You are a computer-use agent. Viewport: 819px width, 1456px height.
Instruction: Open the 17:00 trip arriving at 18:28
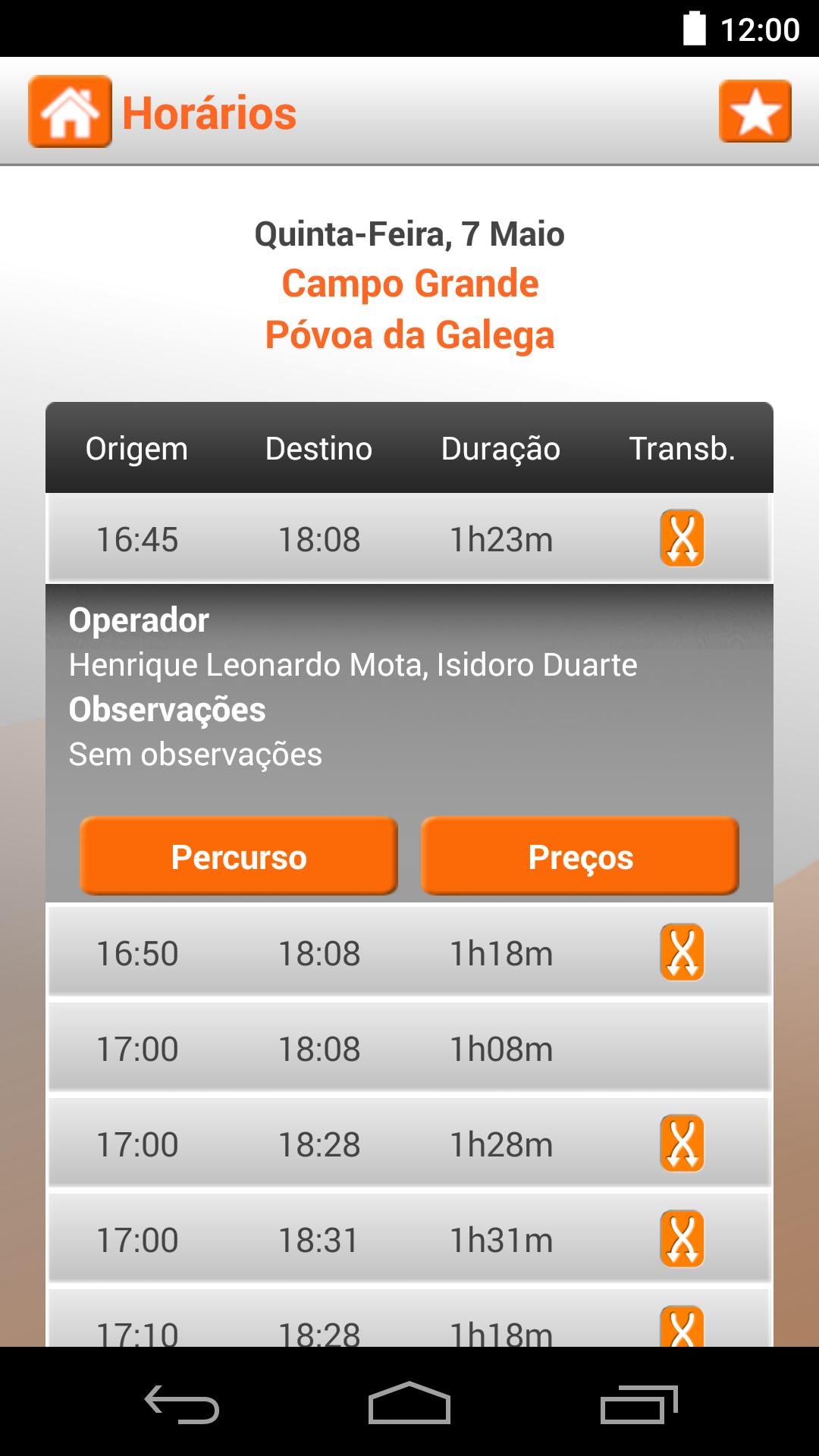tap(409, 1144)
